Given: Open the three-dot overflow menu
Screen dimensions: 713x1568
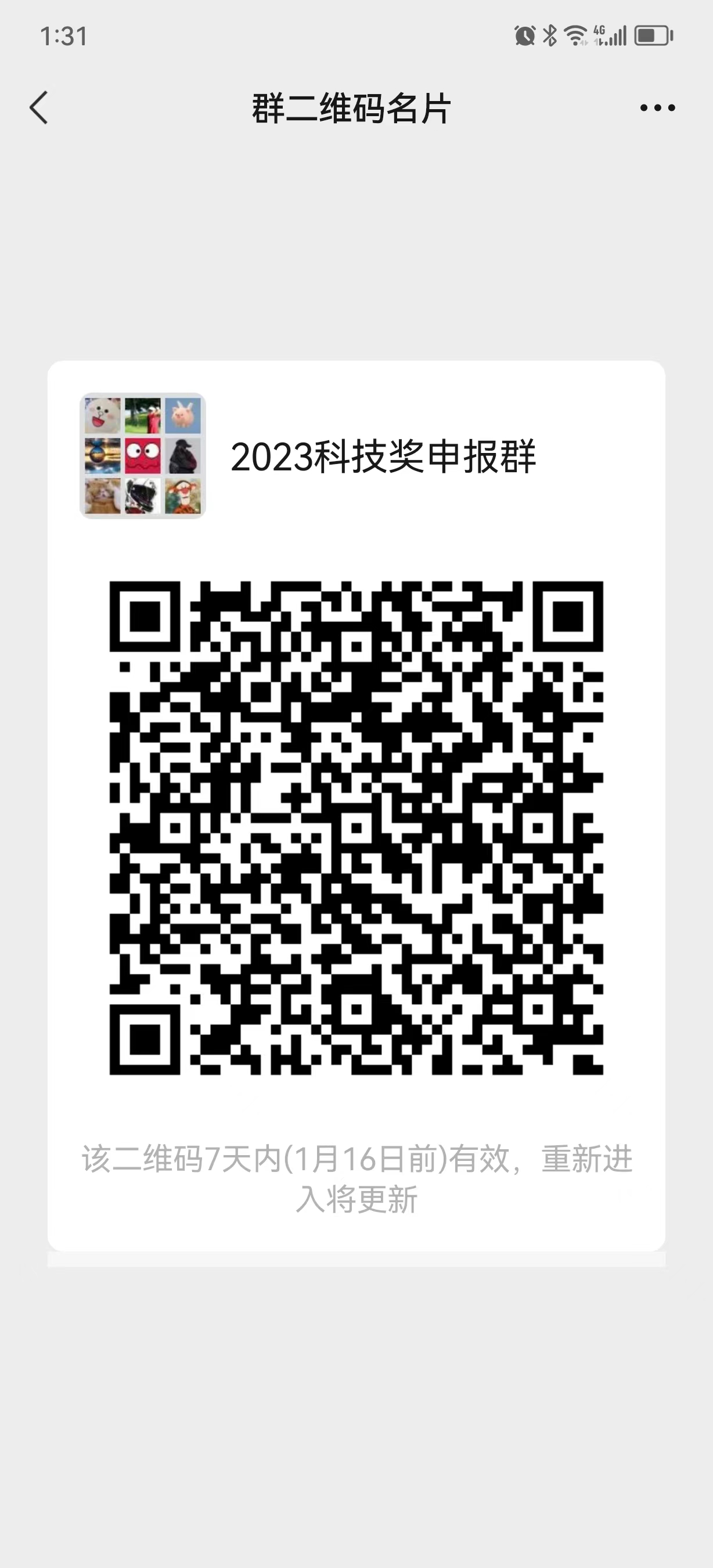Looking at the screenshot, I should (657, 108).
